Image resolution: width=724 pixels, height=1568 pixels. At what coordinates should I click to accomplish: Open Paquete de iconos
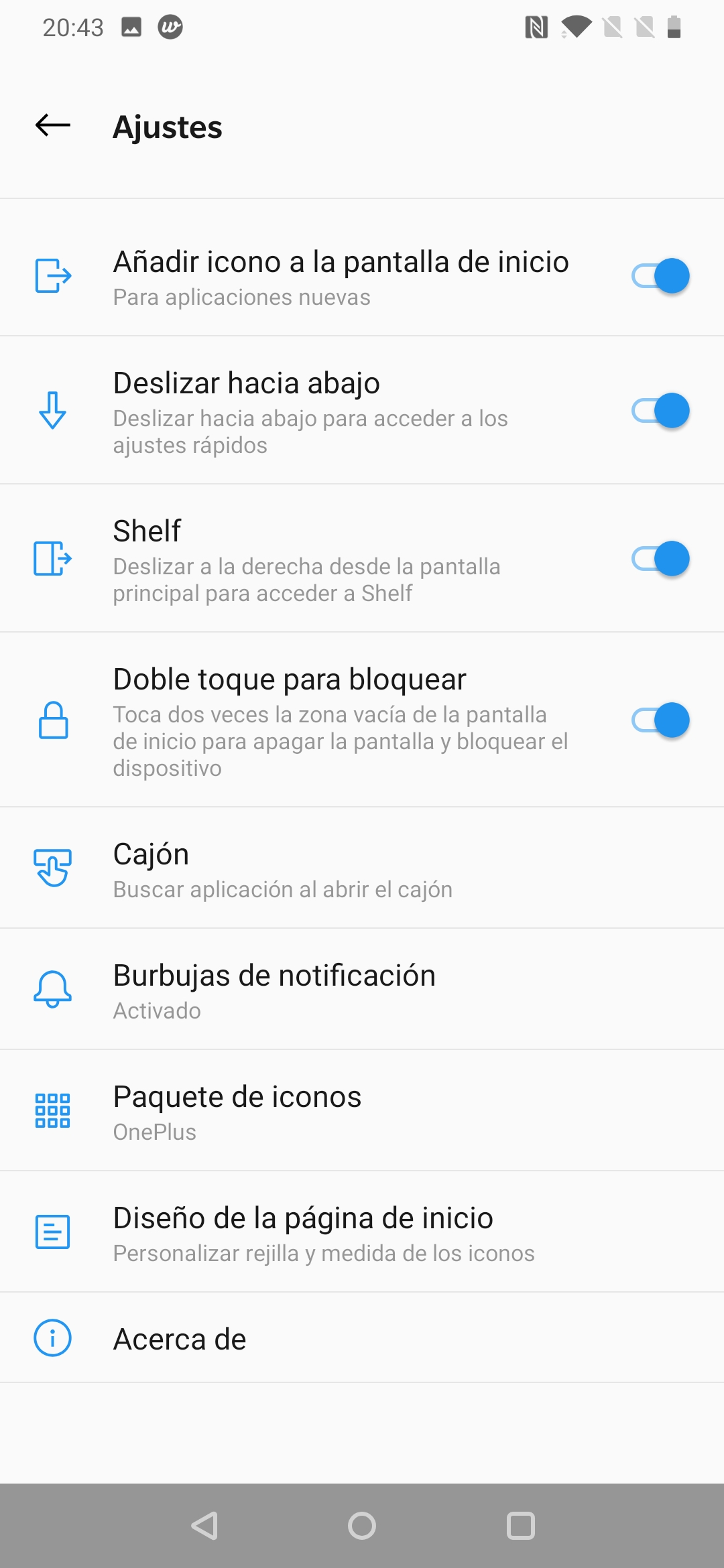point(362,1111)
